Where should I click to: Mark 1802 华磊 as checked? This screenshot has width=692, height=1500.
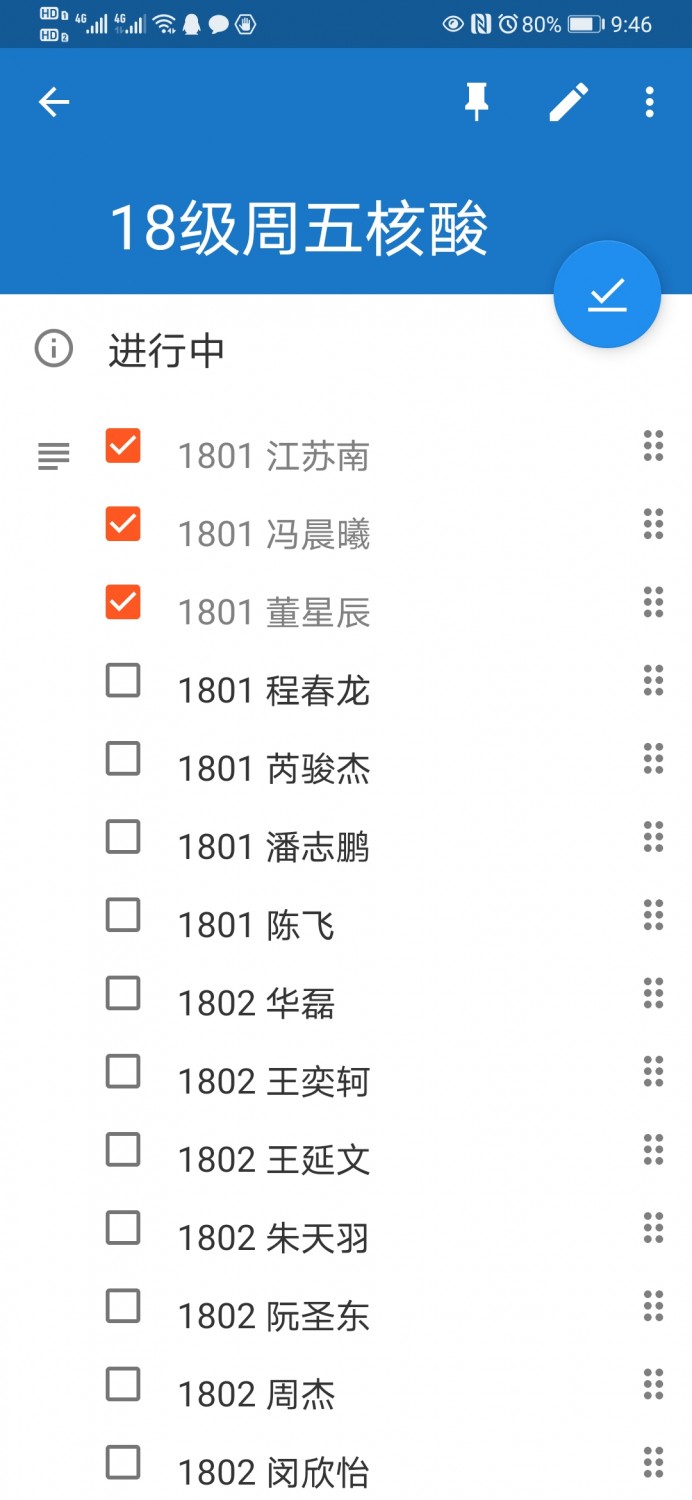point(123,993)
